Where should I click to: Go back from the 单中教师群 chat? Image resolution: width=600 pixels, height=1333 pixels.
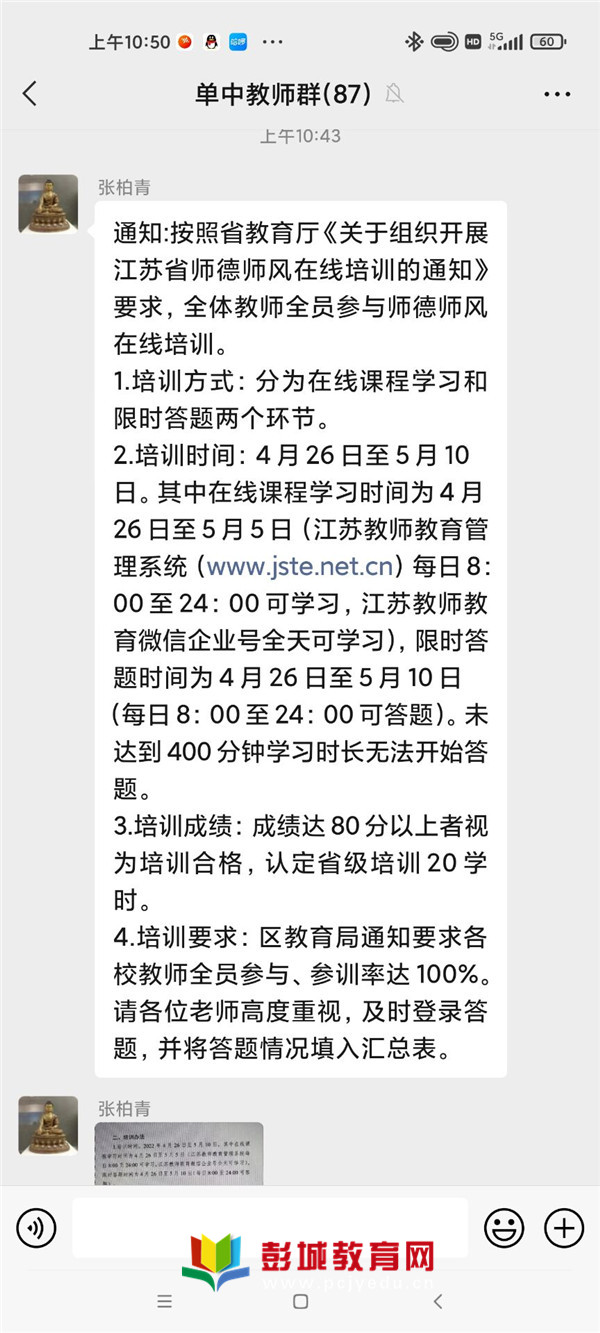tap(30, 94)
